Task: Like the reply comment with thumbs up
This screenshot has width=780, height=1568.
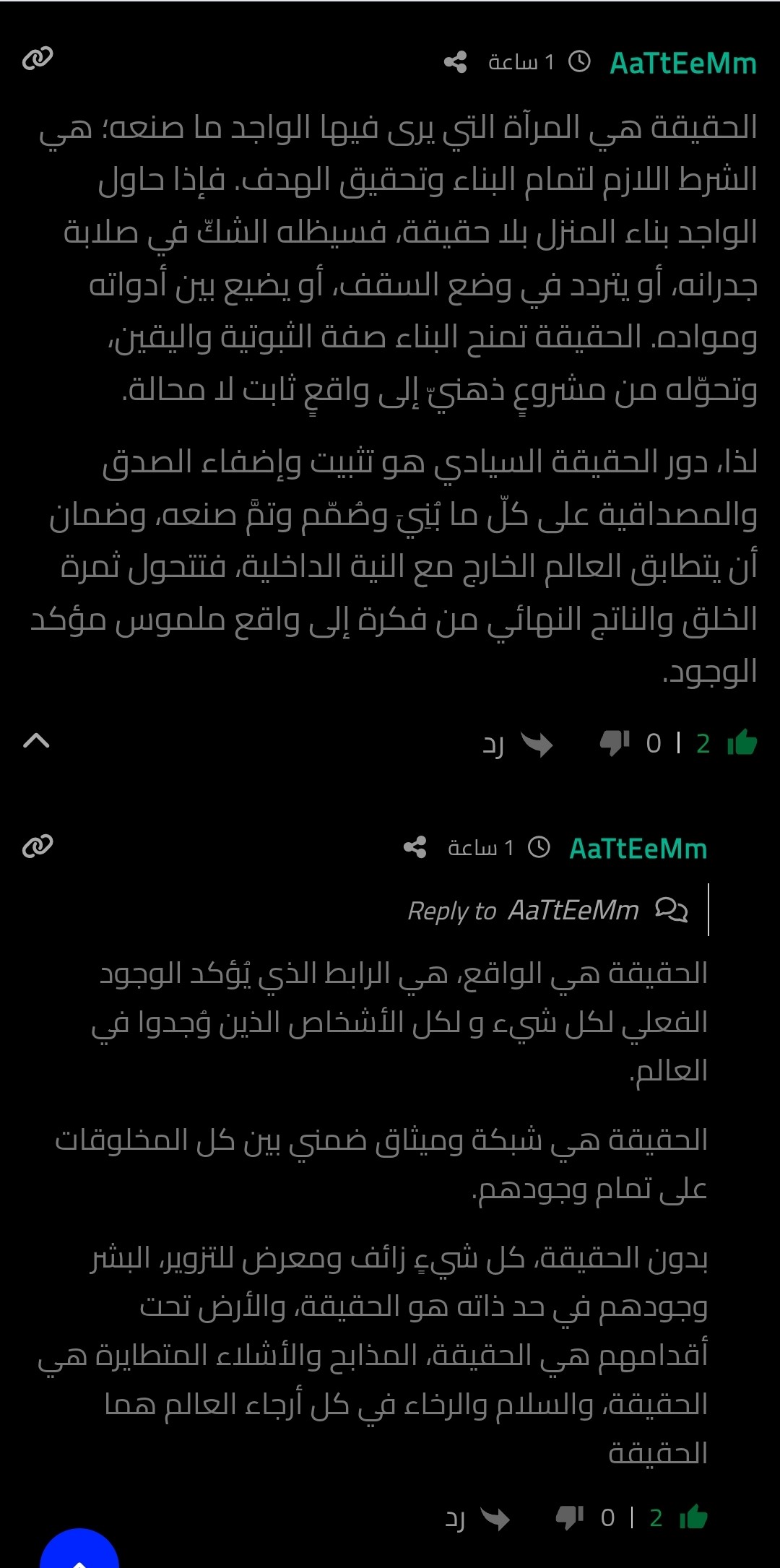Action: tap(693, 1517)
